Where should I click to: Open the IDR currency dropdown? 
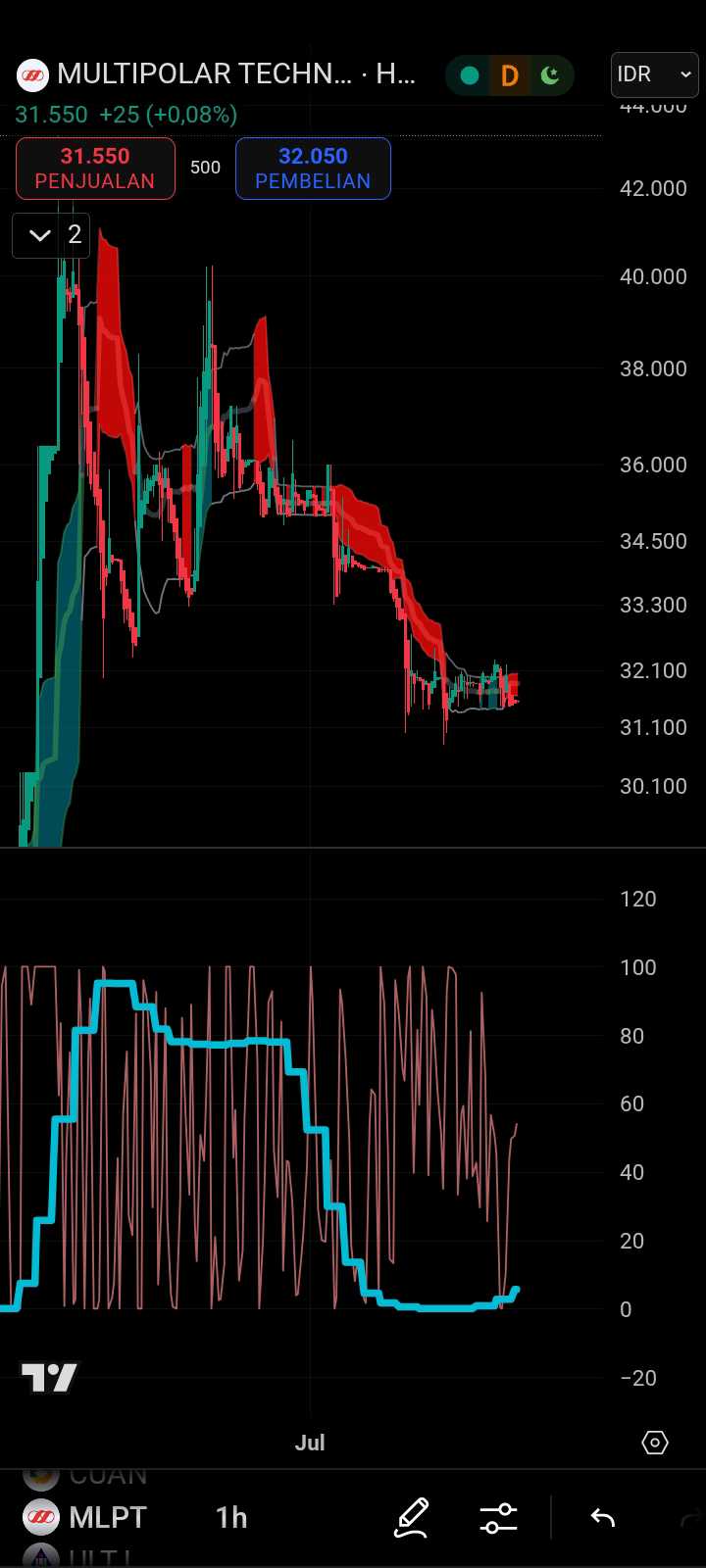(654, 74)
